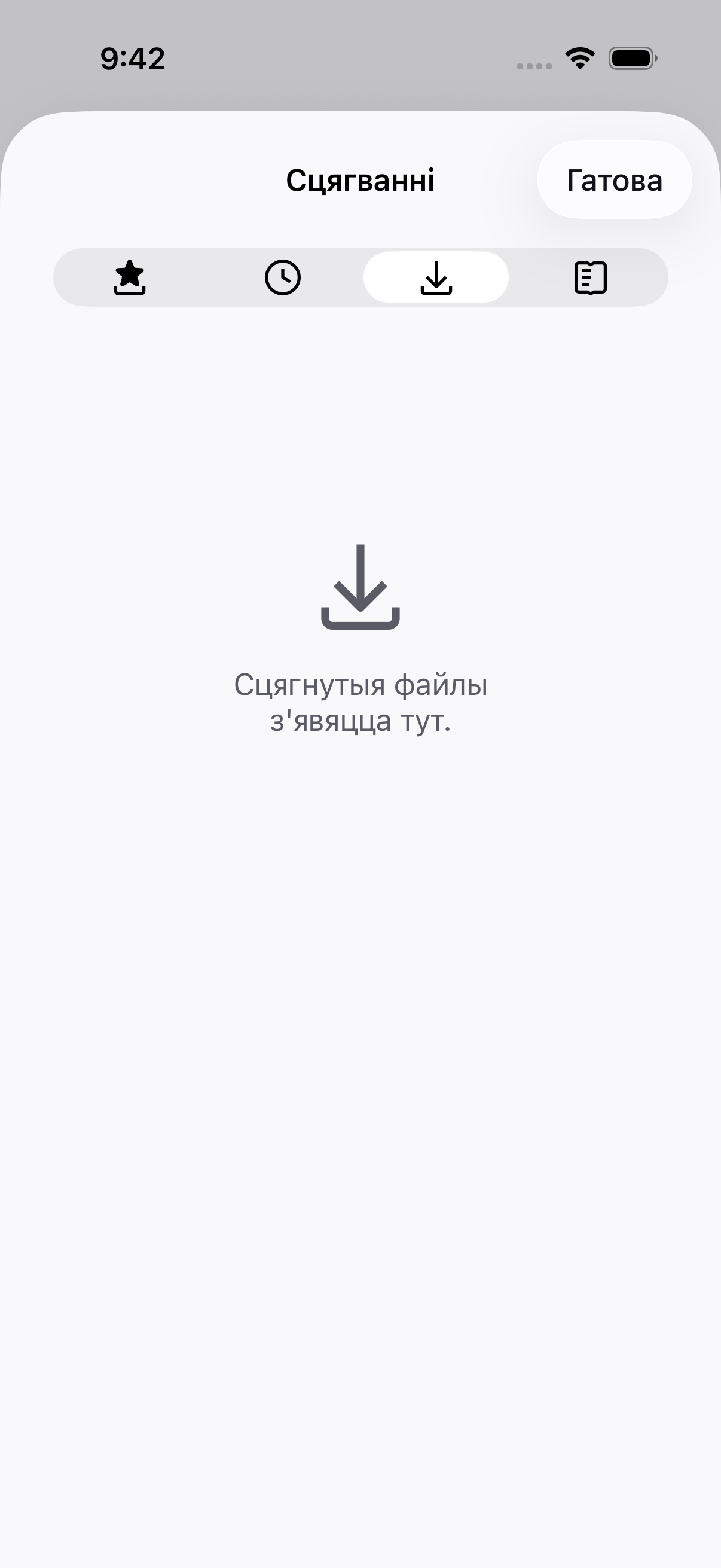Tap the Гатова done button
This screenshot has width=721, height=1568.
[615, 179]
